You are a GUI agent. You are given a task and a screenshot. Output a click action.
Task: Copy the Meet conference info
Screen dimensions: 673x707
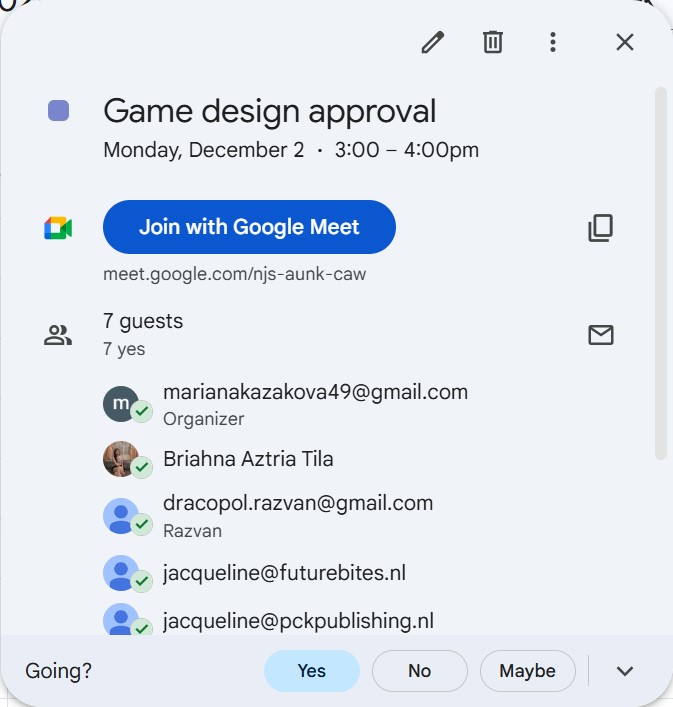[x=600, y=228]
